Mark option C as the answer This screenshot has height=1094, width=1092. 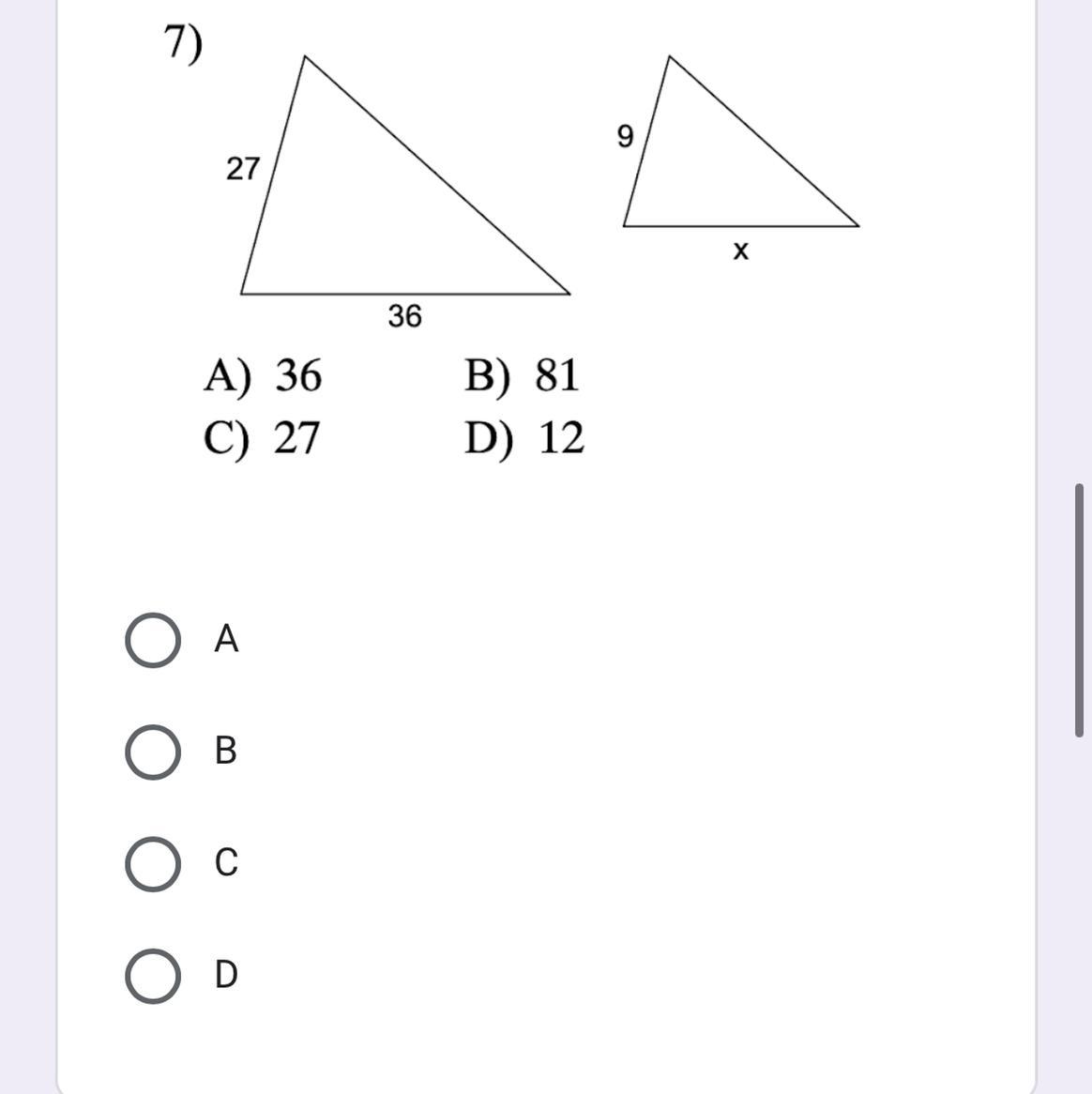[153, 864]
